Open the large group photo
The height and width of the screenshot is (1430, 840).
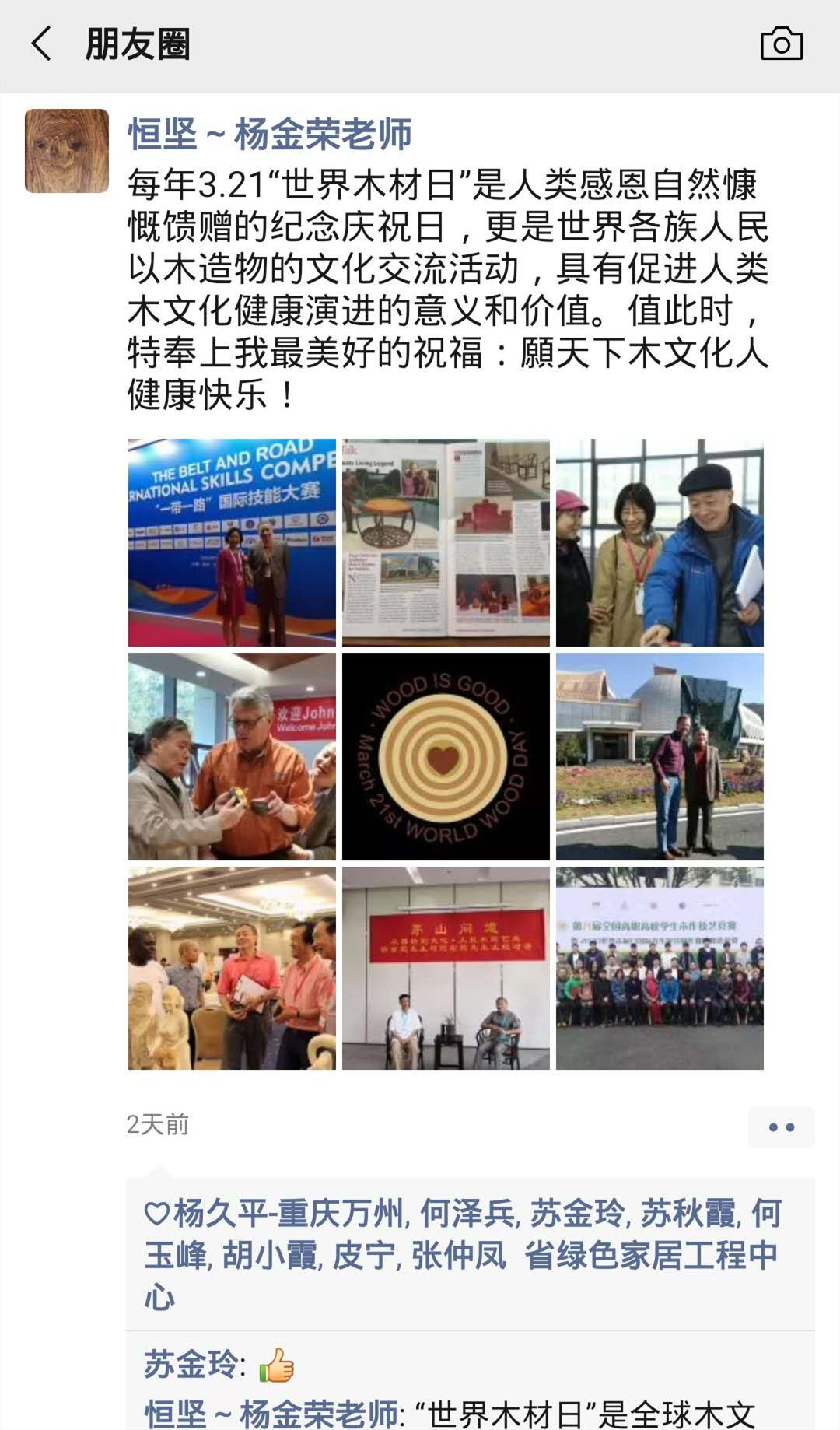pos(660,968)
